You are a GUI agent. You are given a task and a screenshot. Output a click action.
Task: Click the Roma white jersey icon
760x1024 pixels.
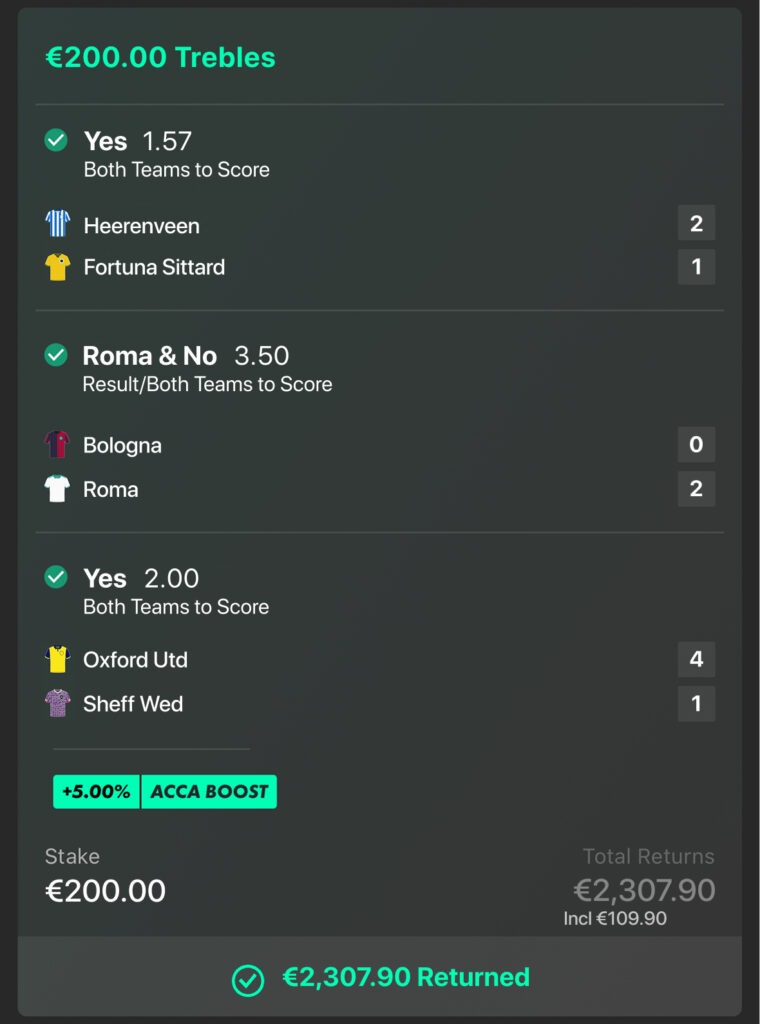(57, 490)
